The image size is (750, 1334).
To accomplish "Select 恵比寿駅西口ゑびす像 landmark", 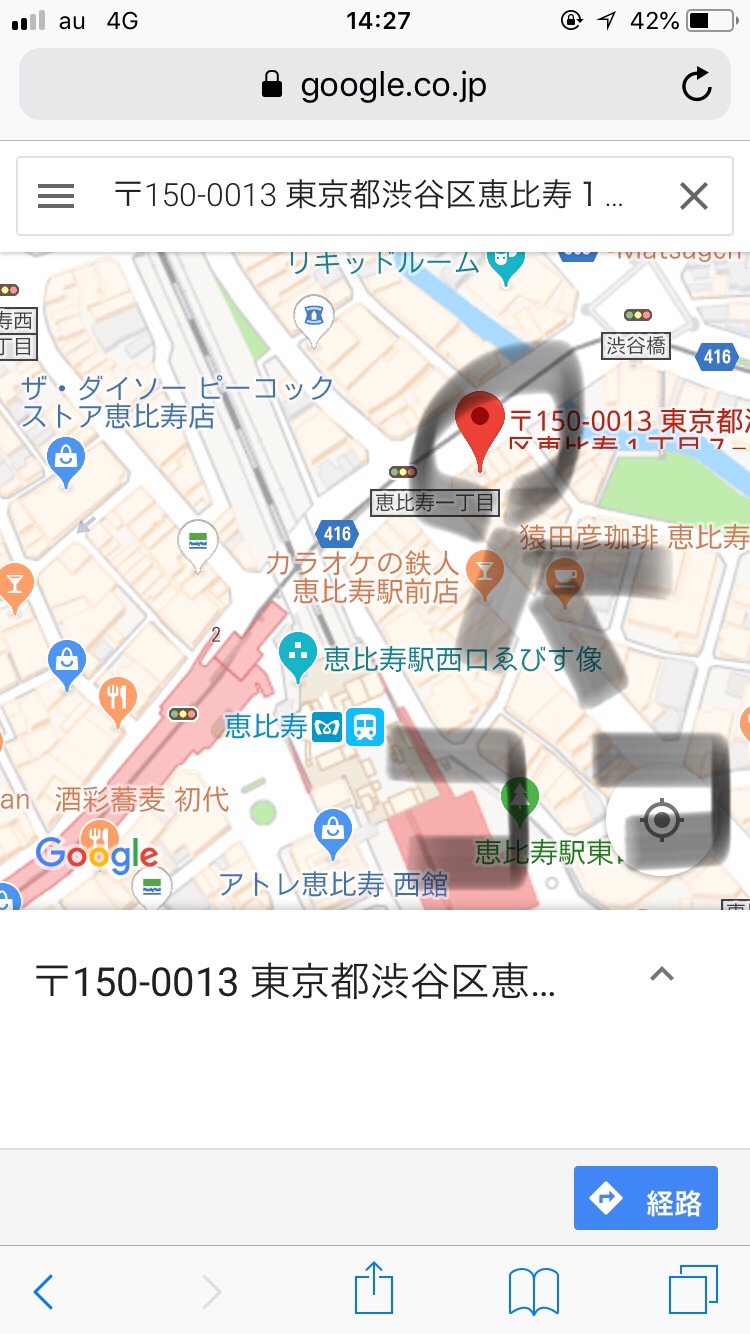I will (296, 657).
